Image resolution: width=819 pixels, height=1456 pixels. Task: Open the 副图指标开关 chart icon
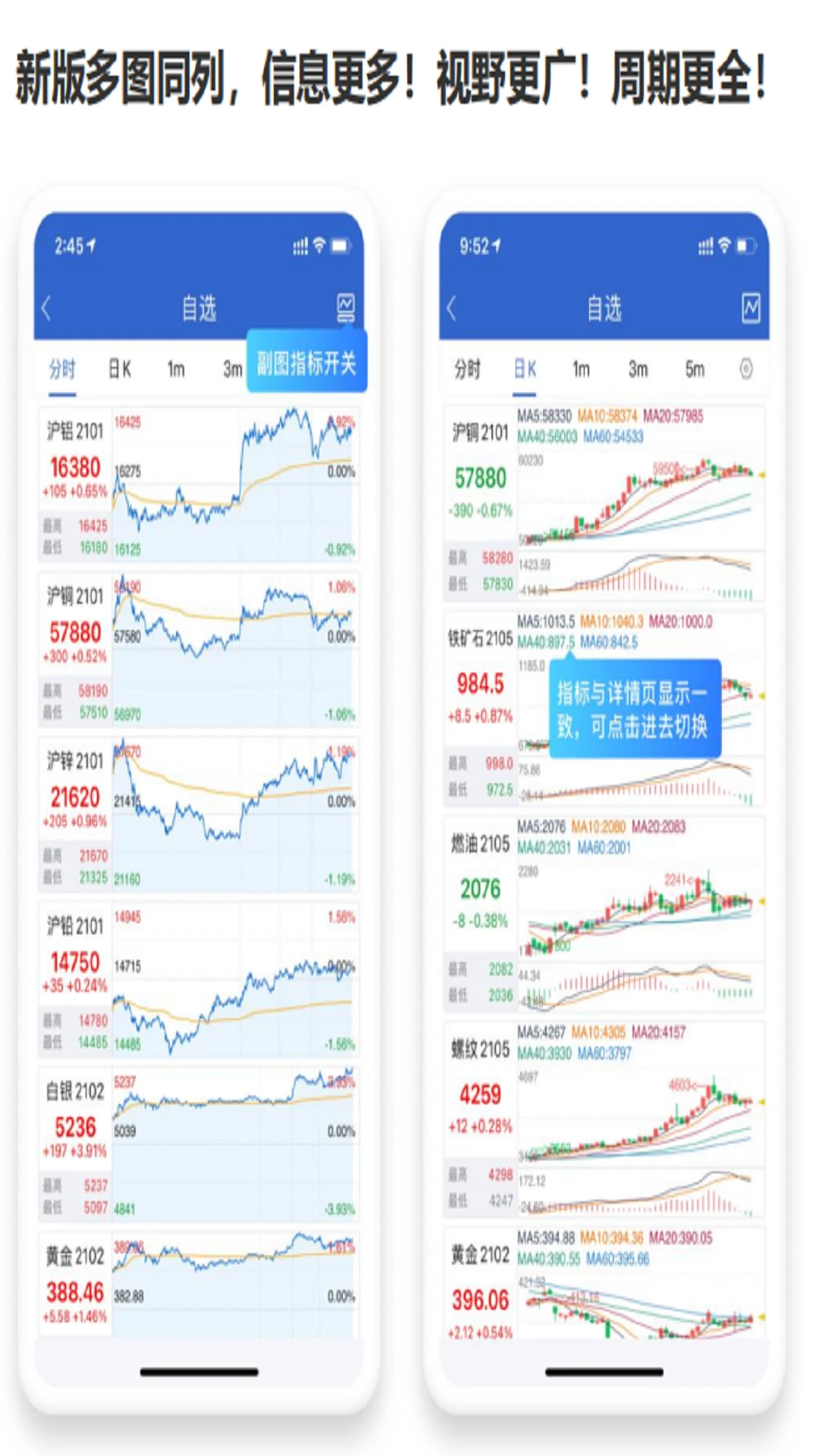[x=346, y=307]
